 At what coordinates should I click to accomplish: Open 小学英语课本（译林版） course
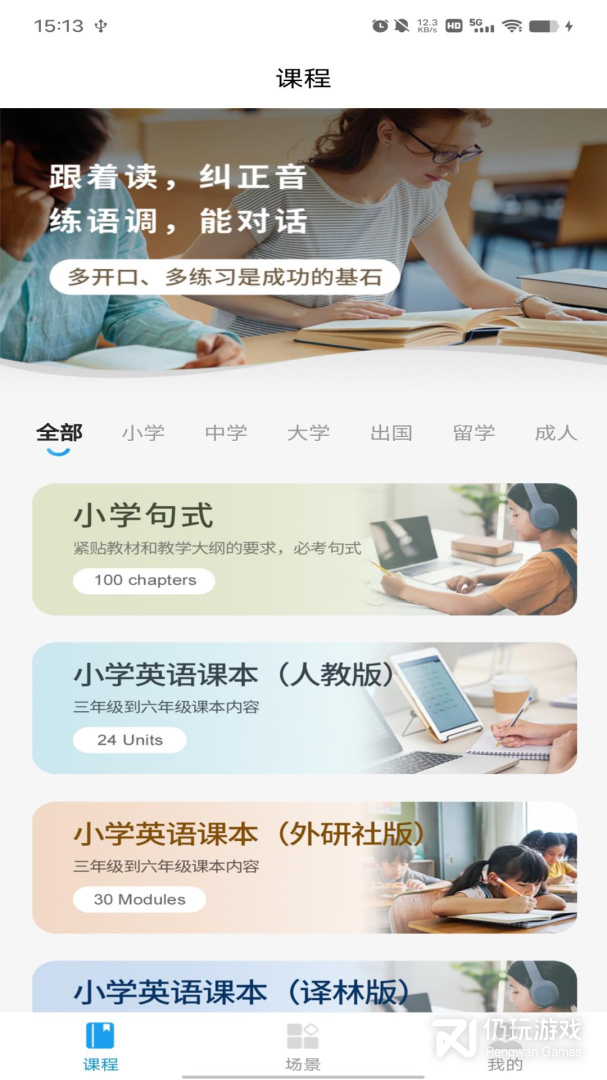[304, 989]
